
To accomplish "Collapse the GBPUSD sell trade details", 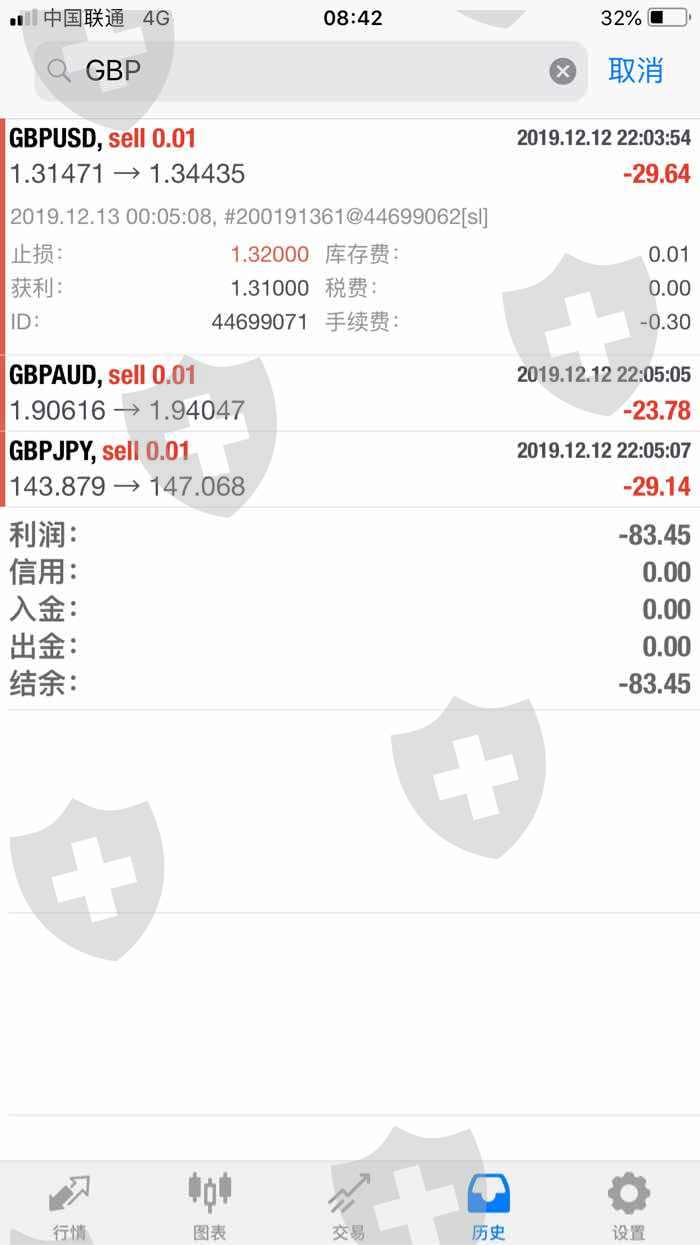I will click(x=350, y=157).
